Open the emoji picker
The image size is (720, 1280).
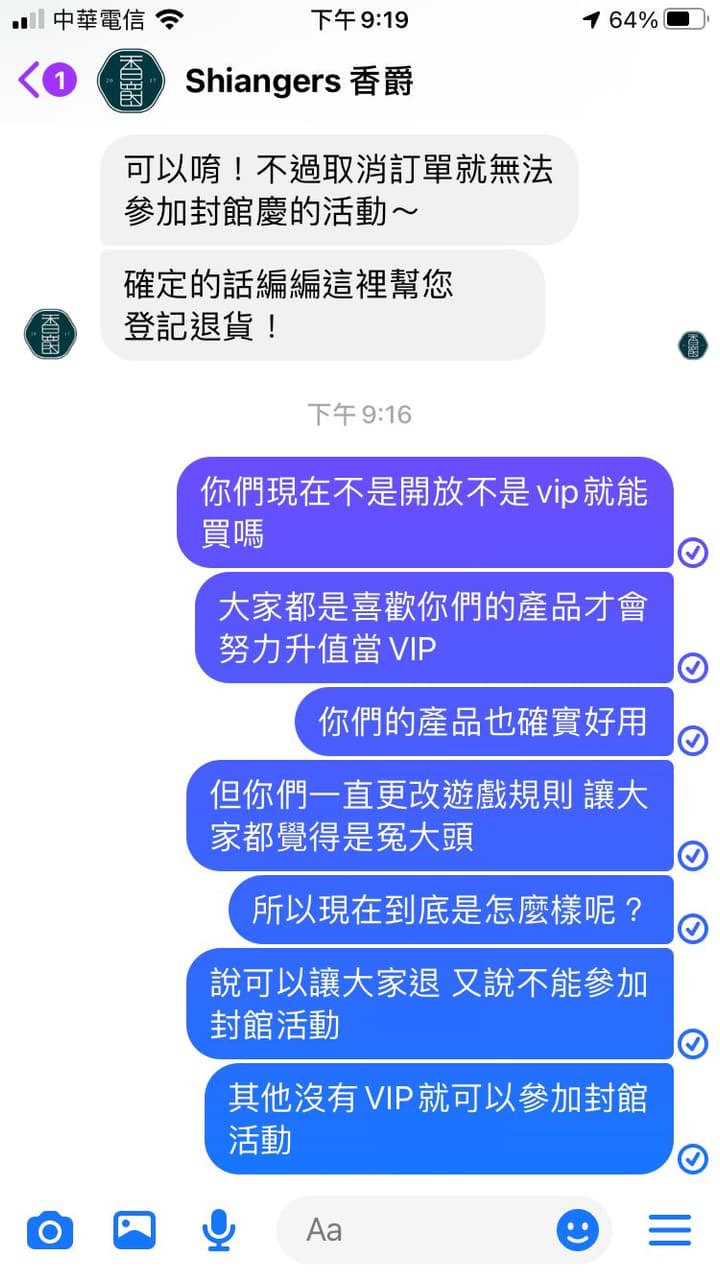[x=577, y=1229]
